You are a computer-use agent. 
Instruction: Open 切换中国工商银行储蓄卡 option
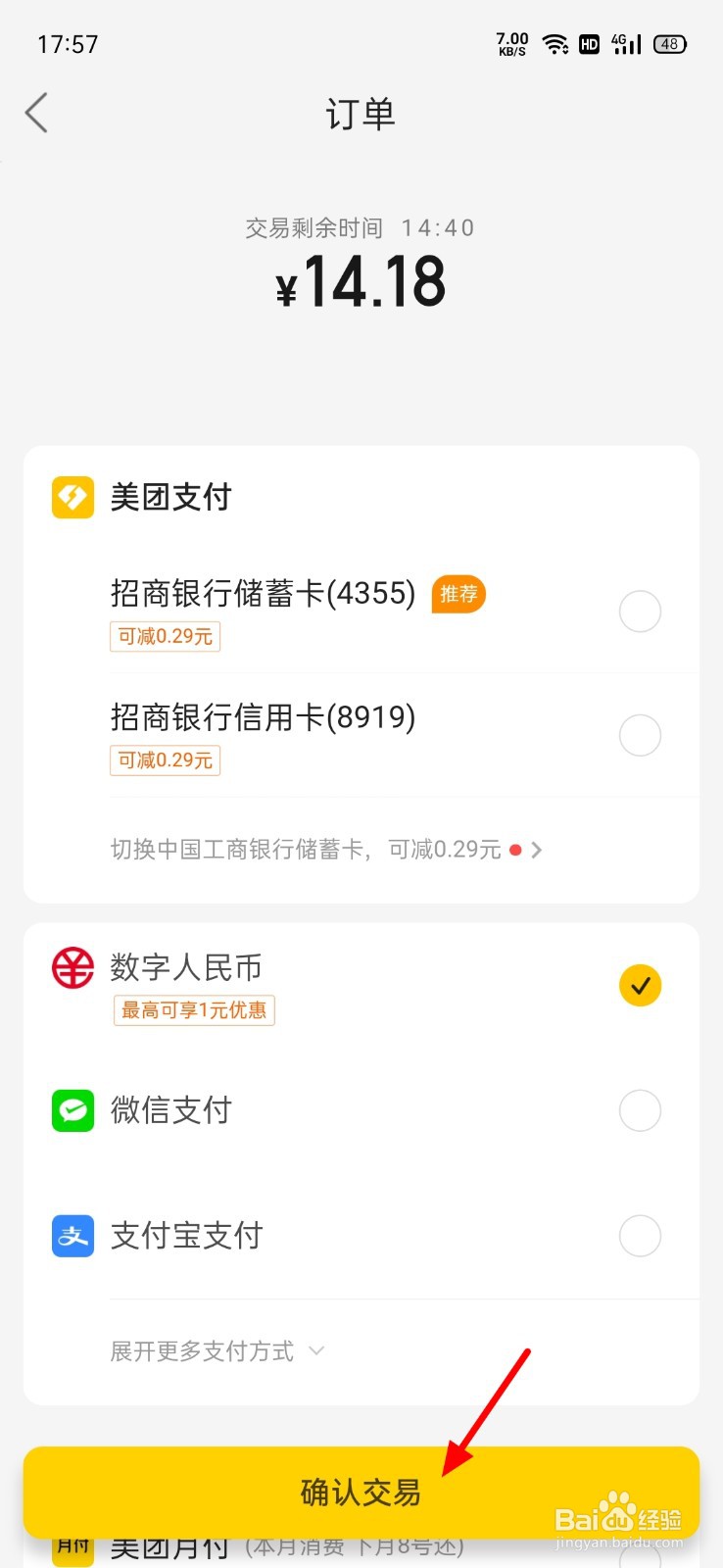click(325, 850)
